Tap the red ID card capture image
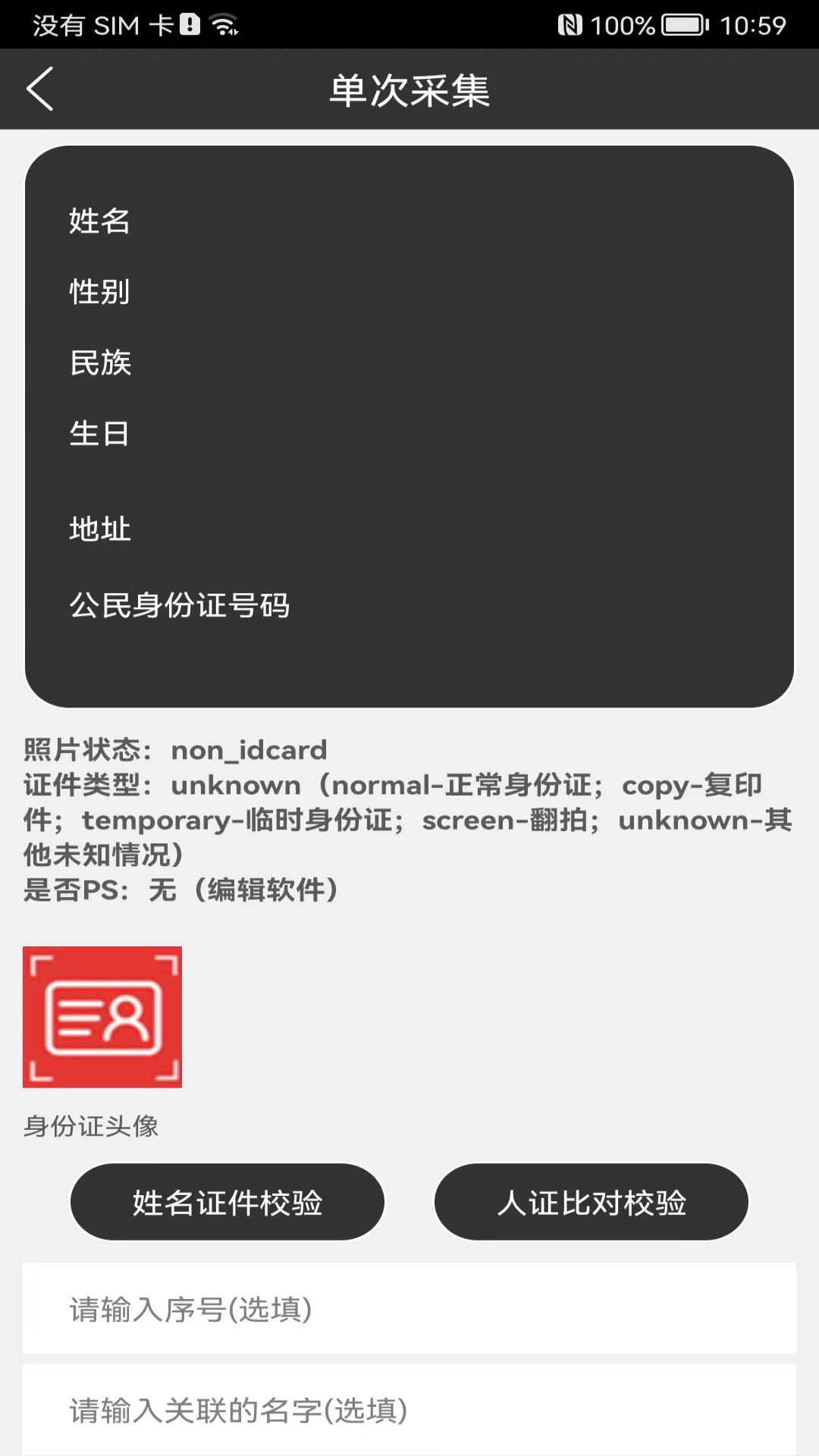Image resolution: width=819 pixels, height=1456 pixels. click(x=102, y=1017)
